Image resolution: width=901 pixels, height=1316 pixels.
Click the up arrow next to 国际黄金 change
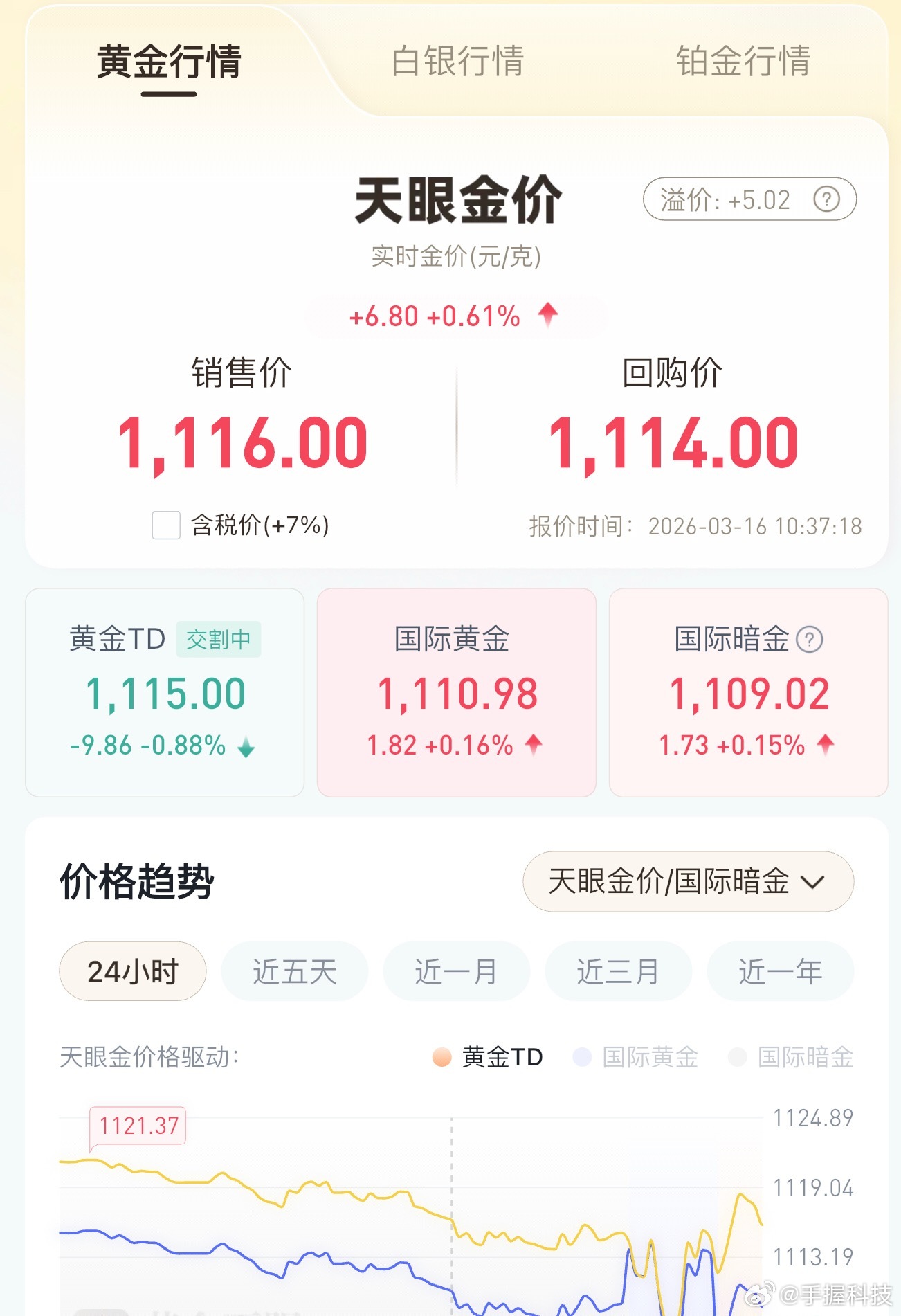pyautogui.click(x=533, y=746)
